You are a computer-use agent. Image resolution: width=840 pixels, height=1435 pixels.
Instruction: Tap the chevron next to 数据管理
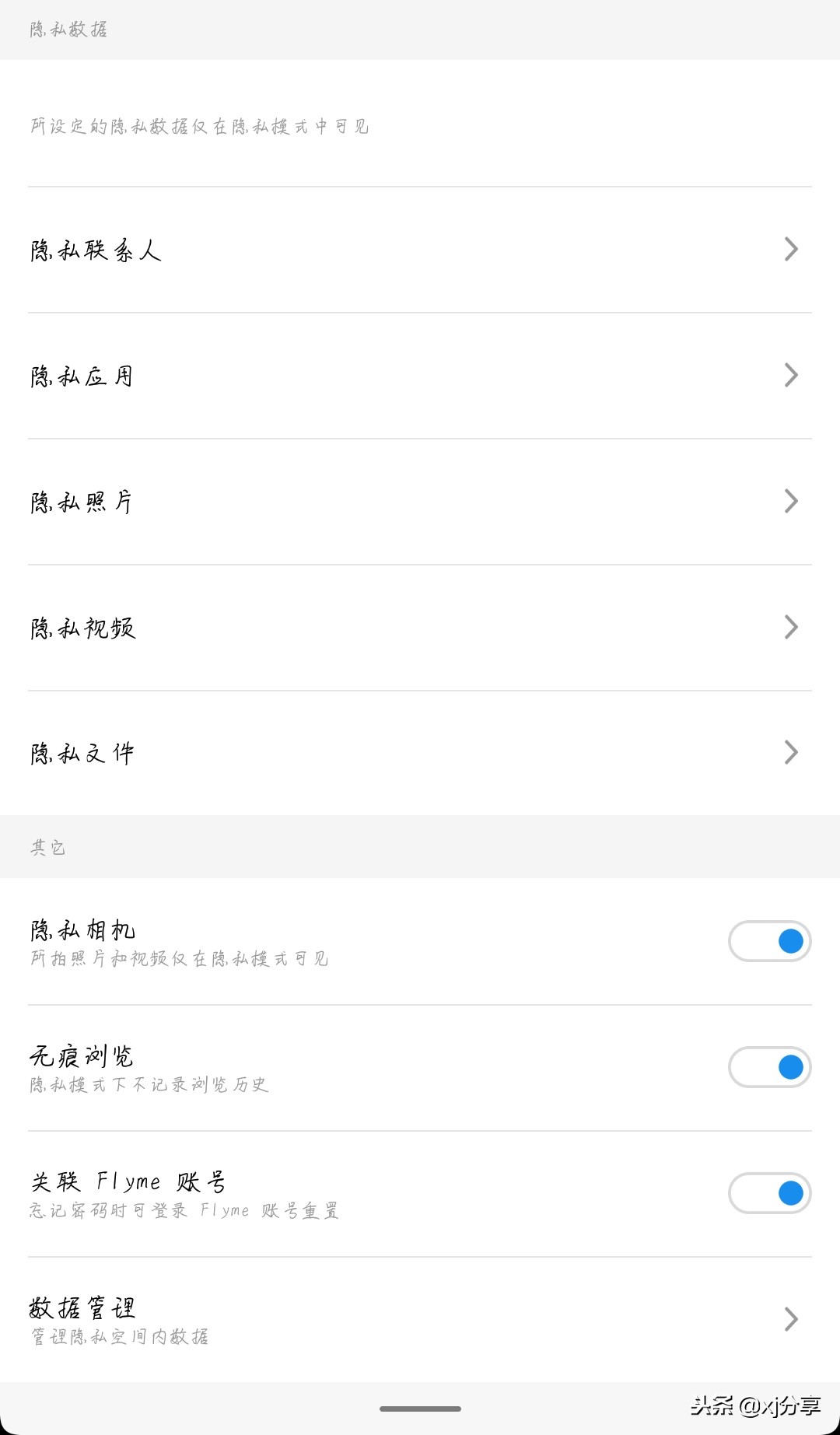pos(791,1318)
